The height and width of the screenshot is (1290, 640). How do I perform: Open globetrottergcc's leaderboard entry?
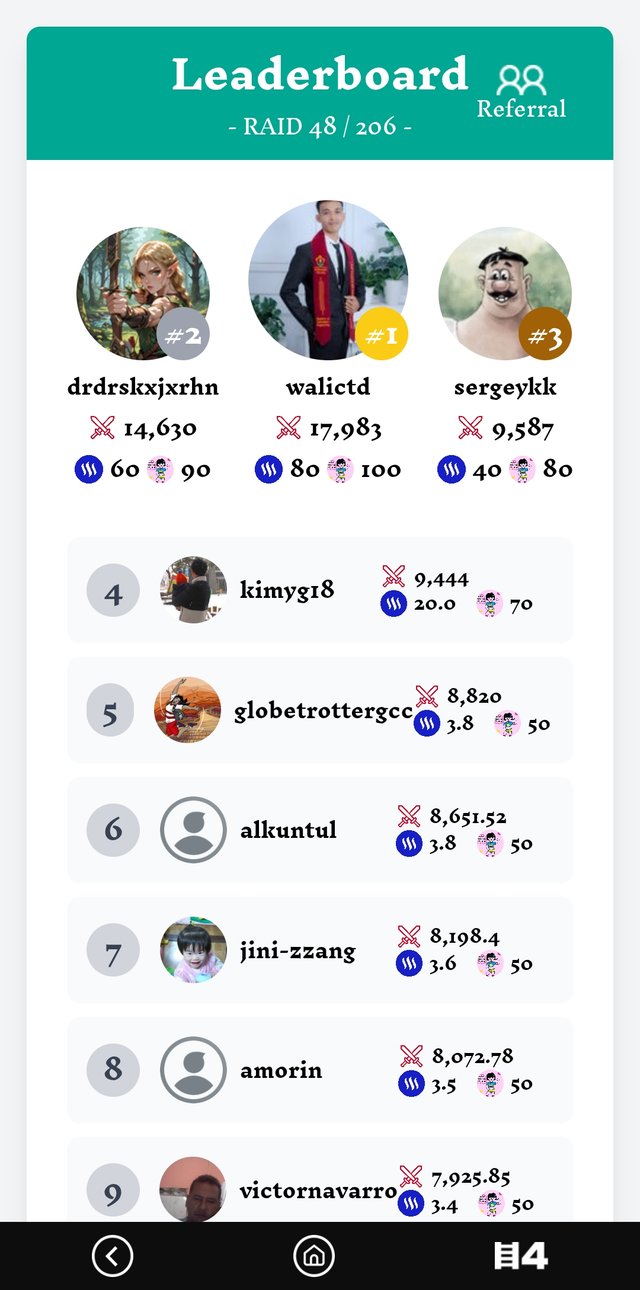point(320,710)
